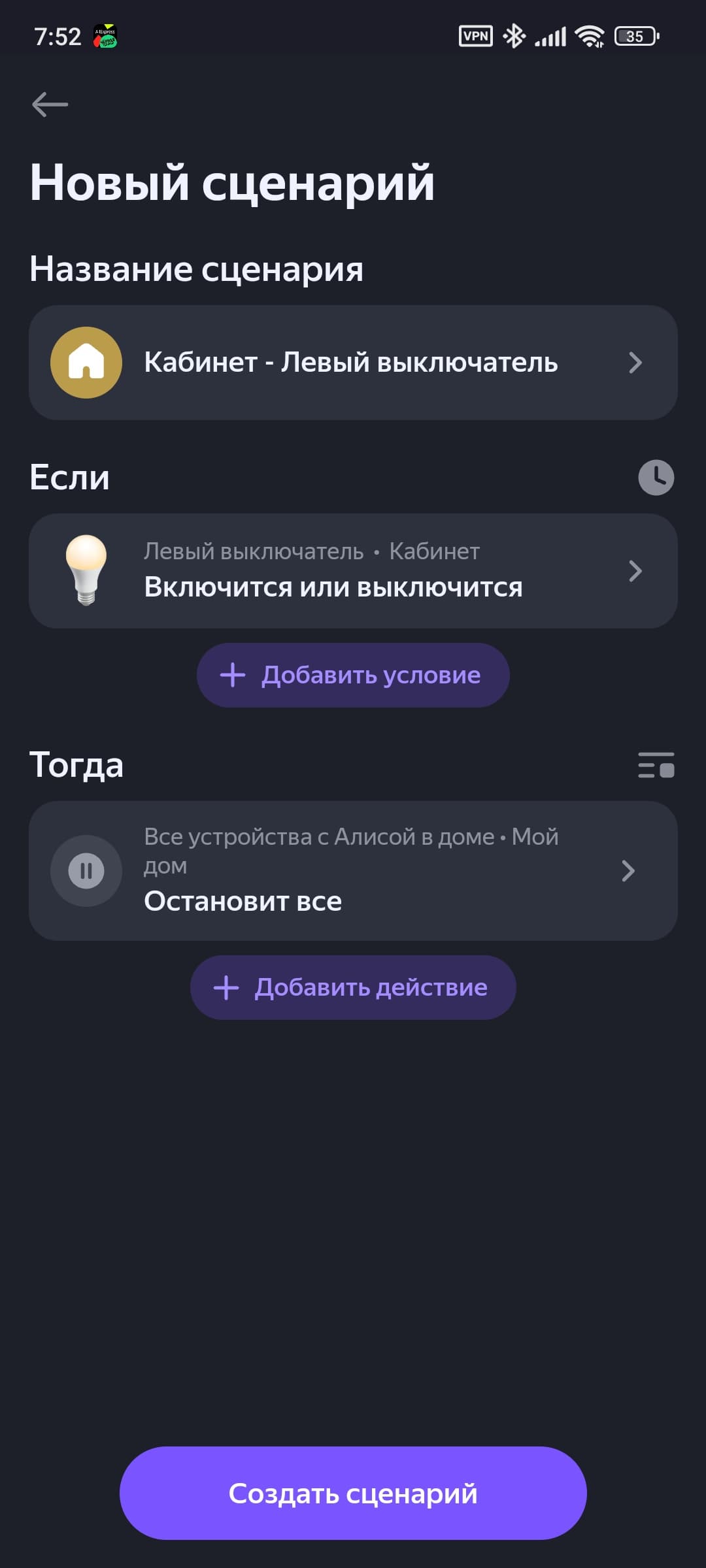Tap the clock icon next to Если
Screen dimensions: 706x1568
coord(656,478)
